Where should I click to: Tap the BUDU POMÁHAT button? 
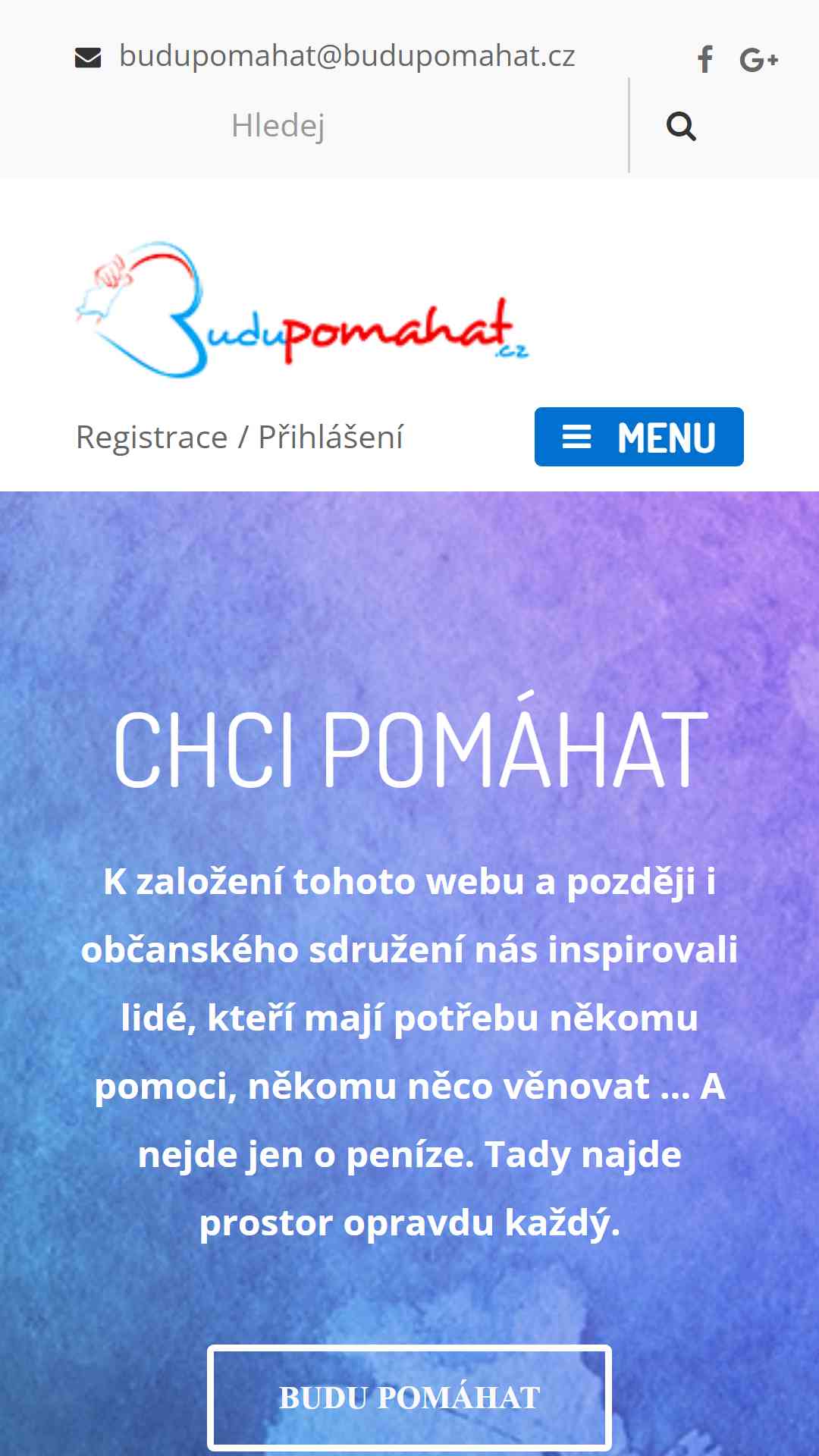click(x=409, y=1398)
